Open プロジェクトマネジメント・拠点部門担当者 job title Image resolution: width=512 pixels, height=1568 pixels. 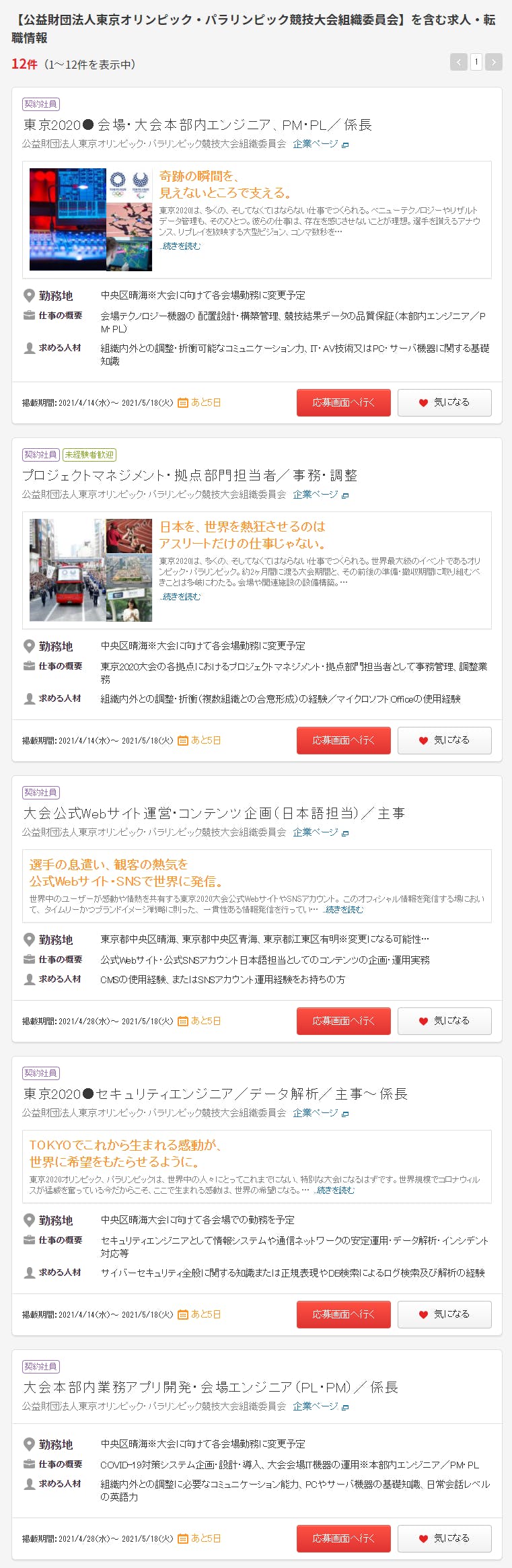tap(190, 476)
